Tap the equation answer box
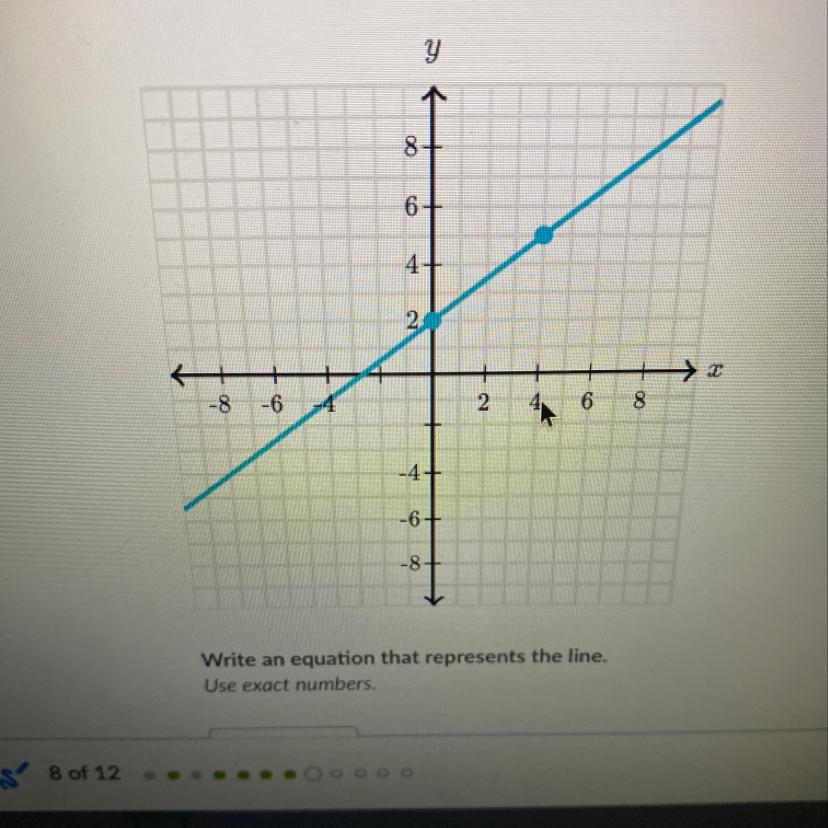 pos(284,732)
